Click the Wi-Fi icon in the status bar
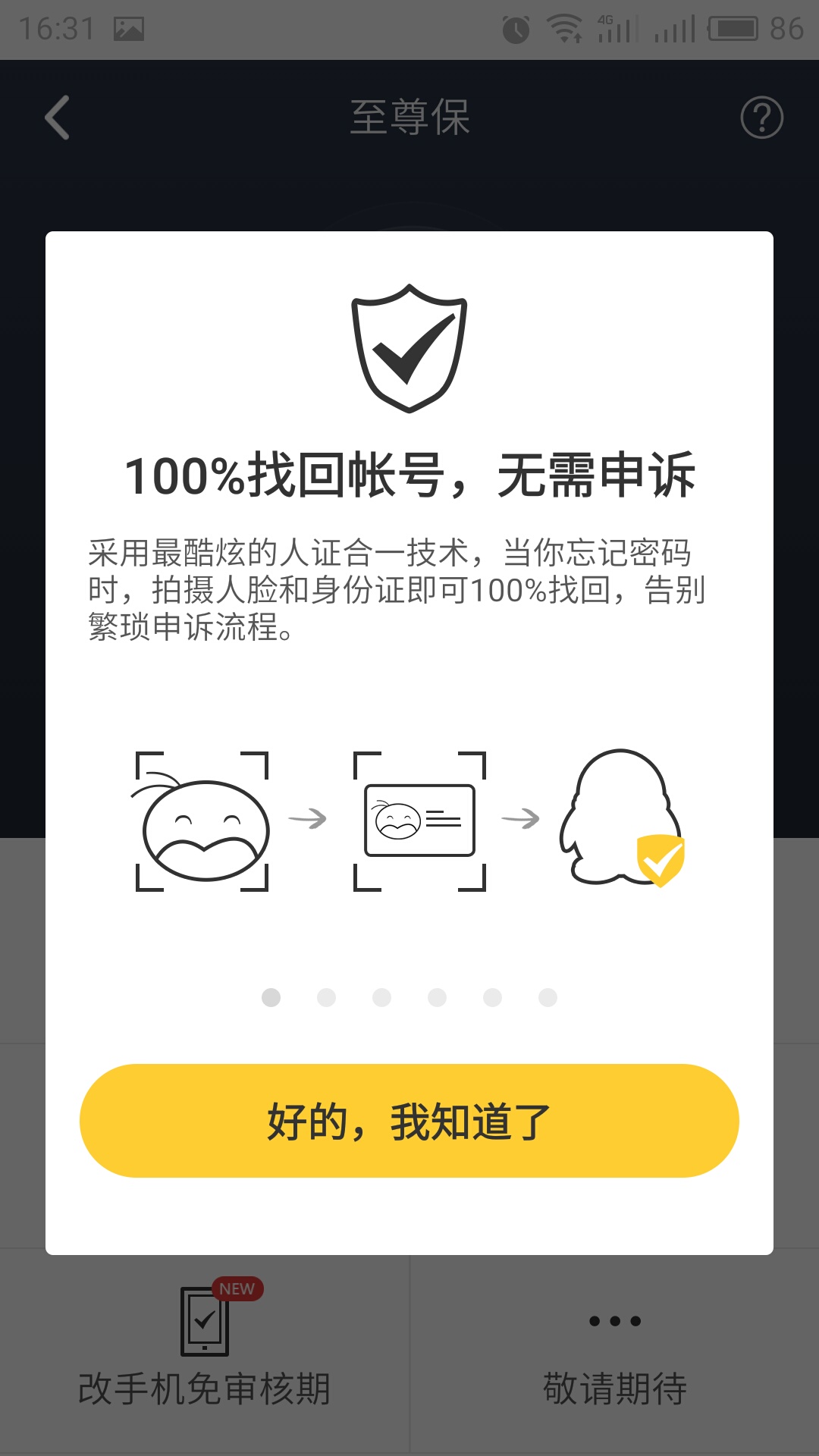 565,28
